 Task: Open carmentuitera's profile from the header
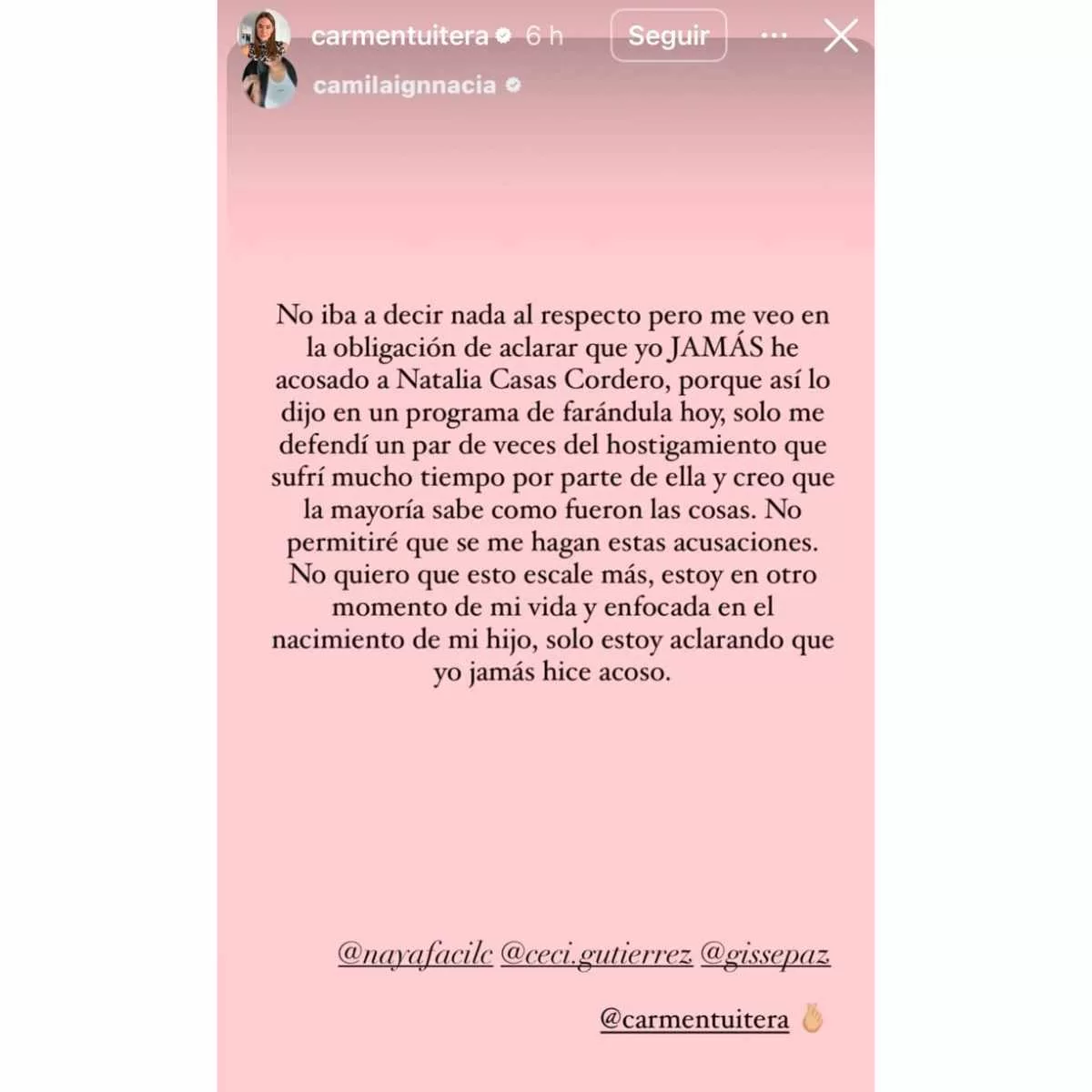399,36
